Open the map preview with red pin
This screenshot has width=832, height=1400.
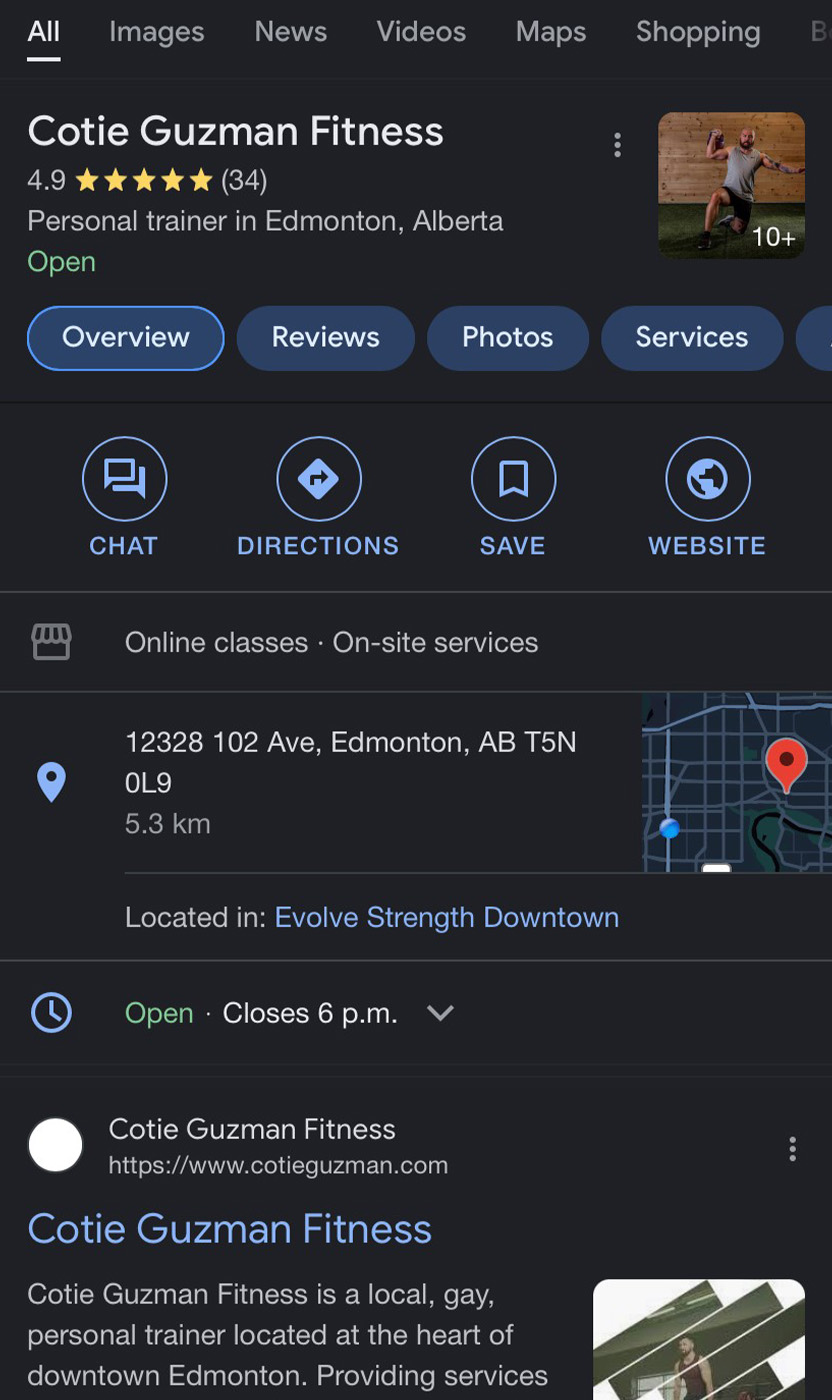[x=736, y=781]
